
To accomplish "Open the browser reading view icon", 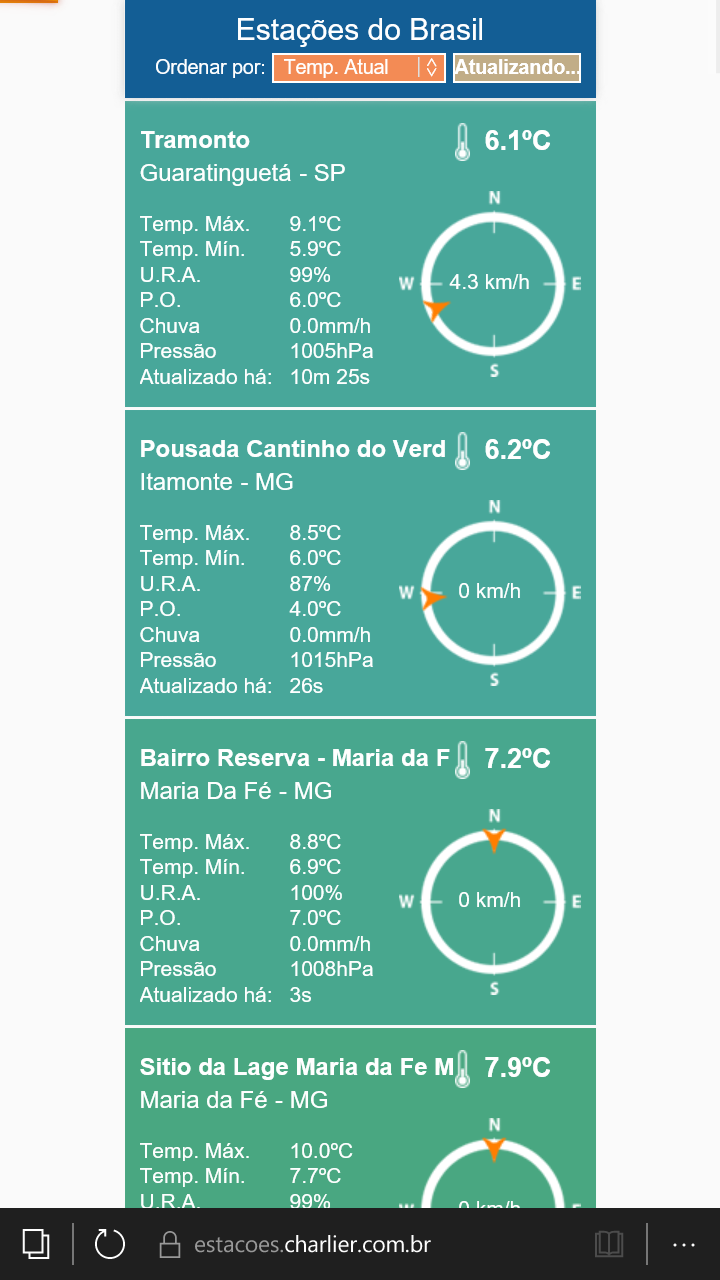I will pyautogui.click(x=609, y=1244).
